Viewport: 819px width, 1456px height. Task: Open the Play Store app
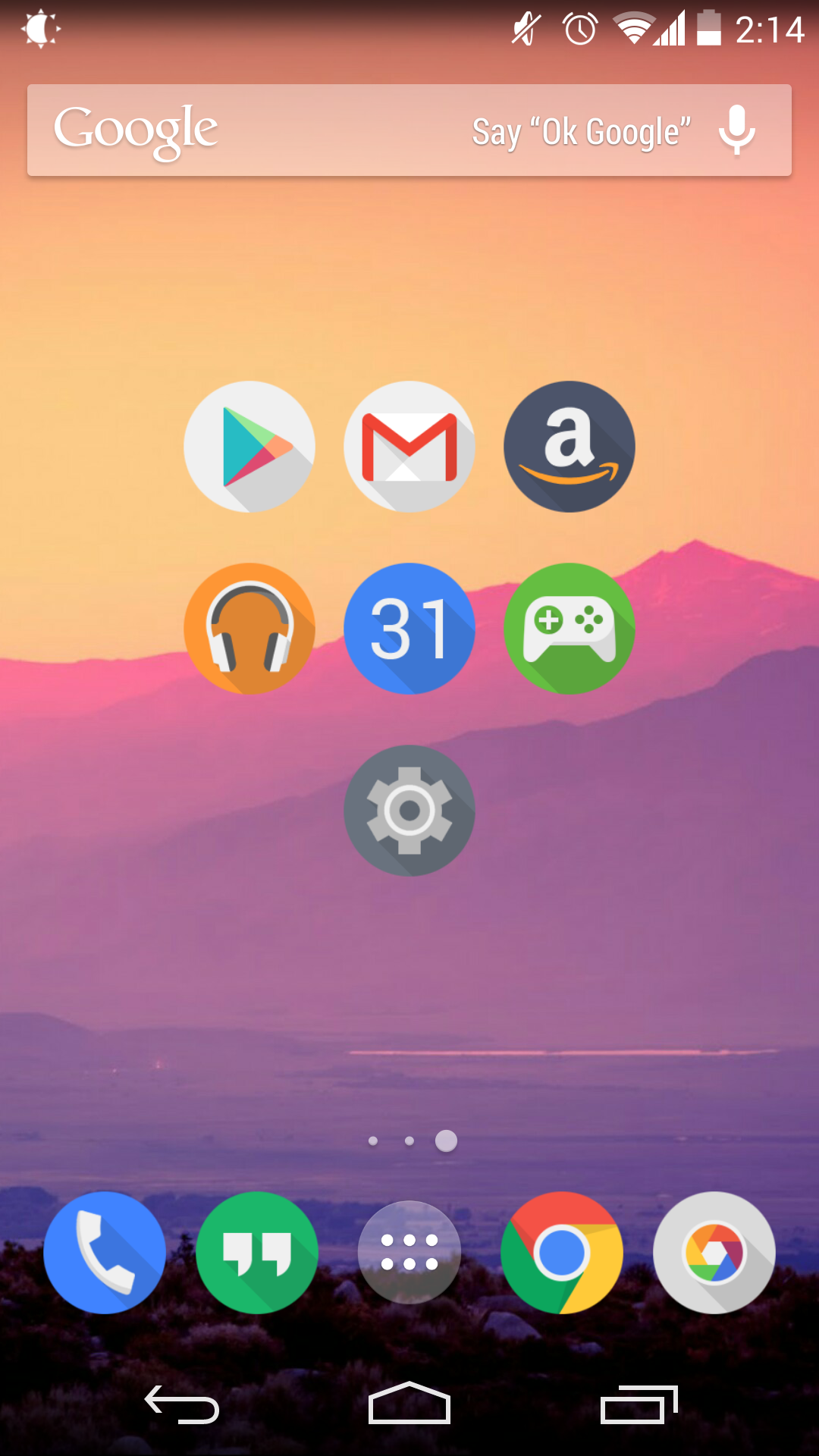249,447
